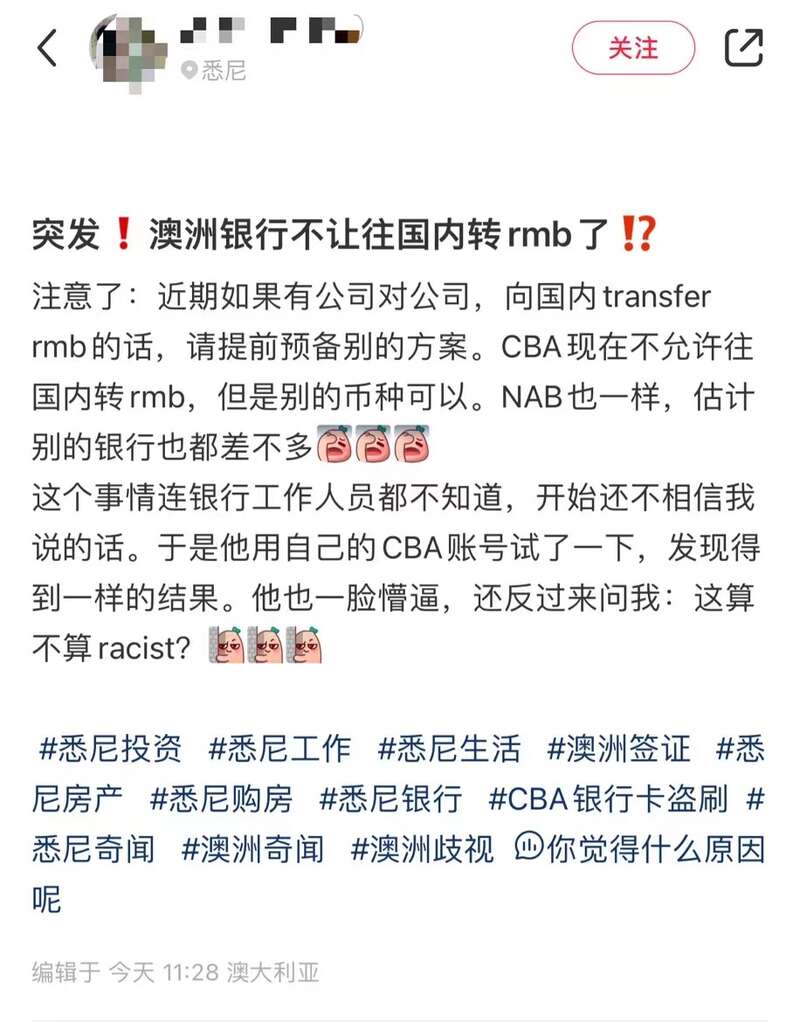
Task: Open hashtag #悉尼生活
Action: click(x=449, y=748)
